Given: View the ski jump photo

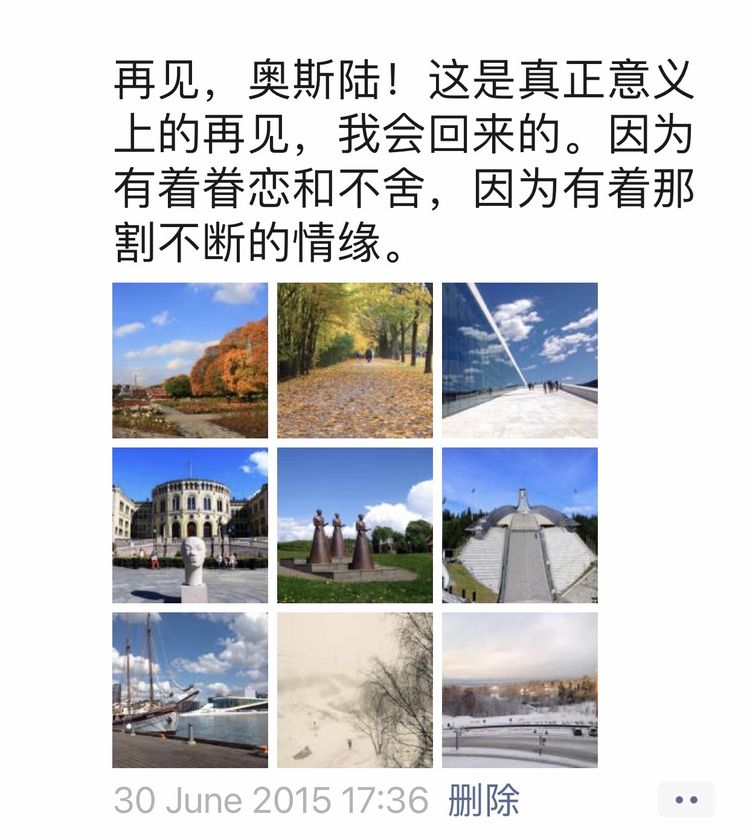Looking at the screenshot, I should pyautogui.click(x=520, y=525).
